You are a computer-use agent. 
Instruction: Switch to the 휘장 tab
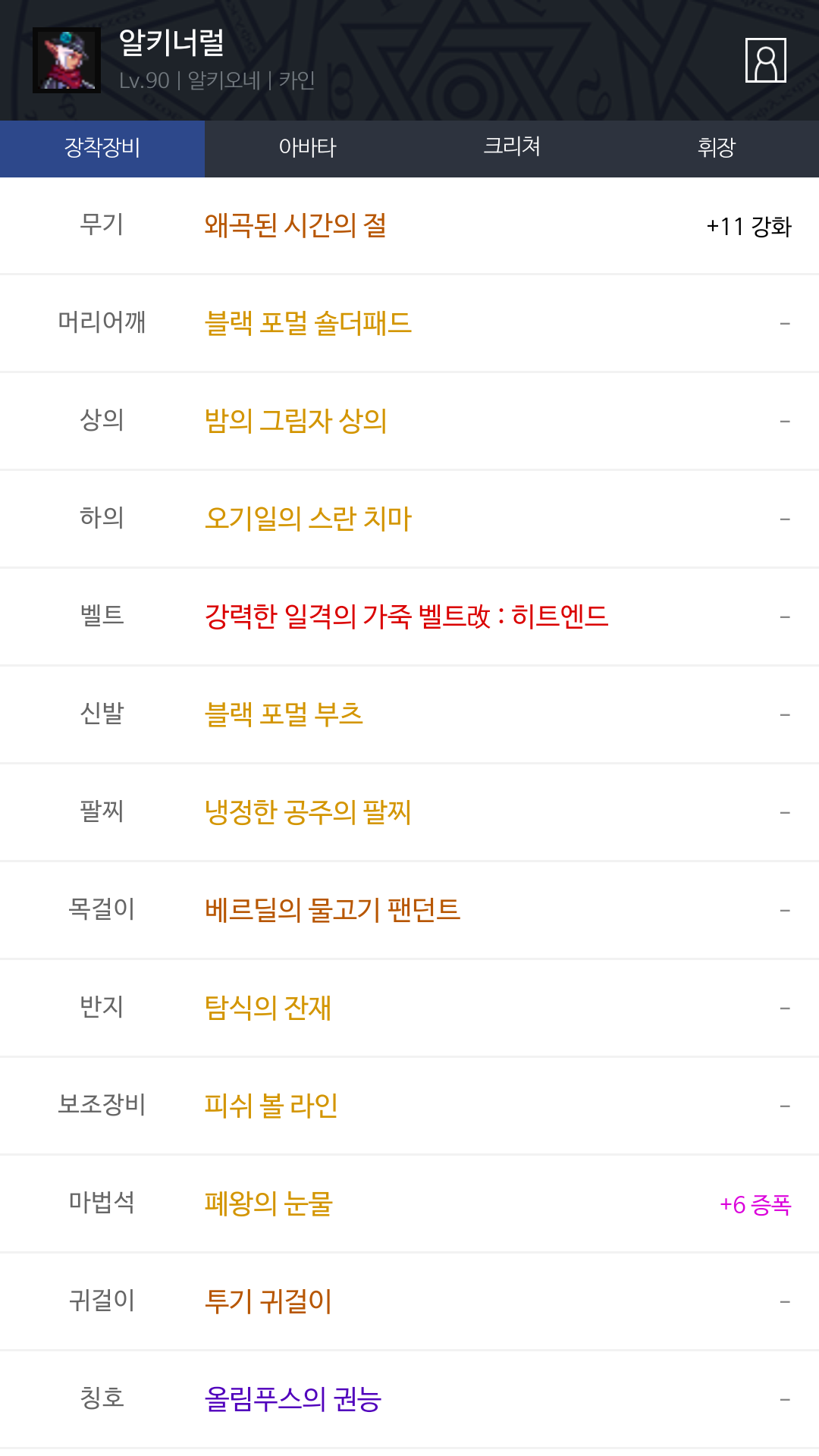coord(717,149)
